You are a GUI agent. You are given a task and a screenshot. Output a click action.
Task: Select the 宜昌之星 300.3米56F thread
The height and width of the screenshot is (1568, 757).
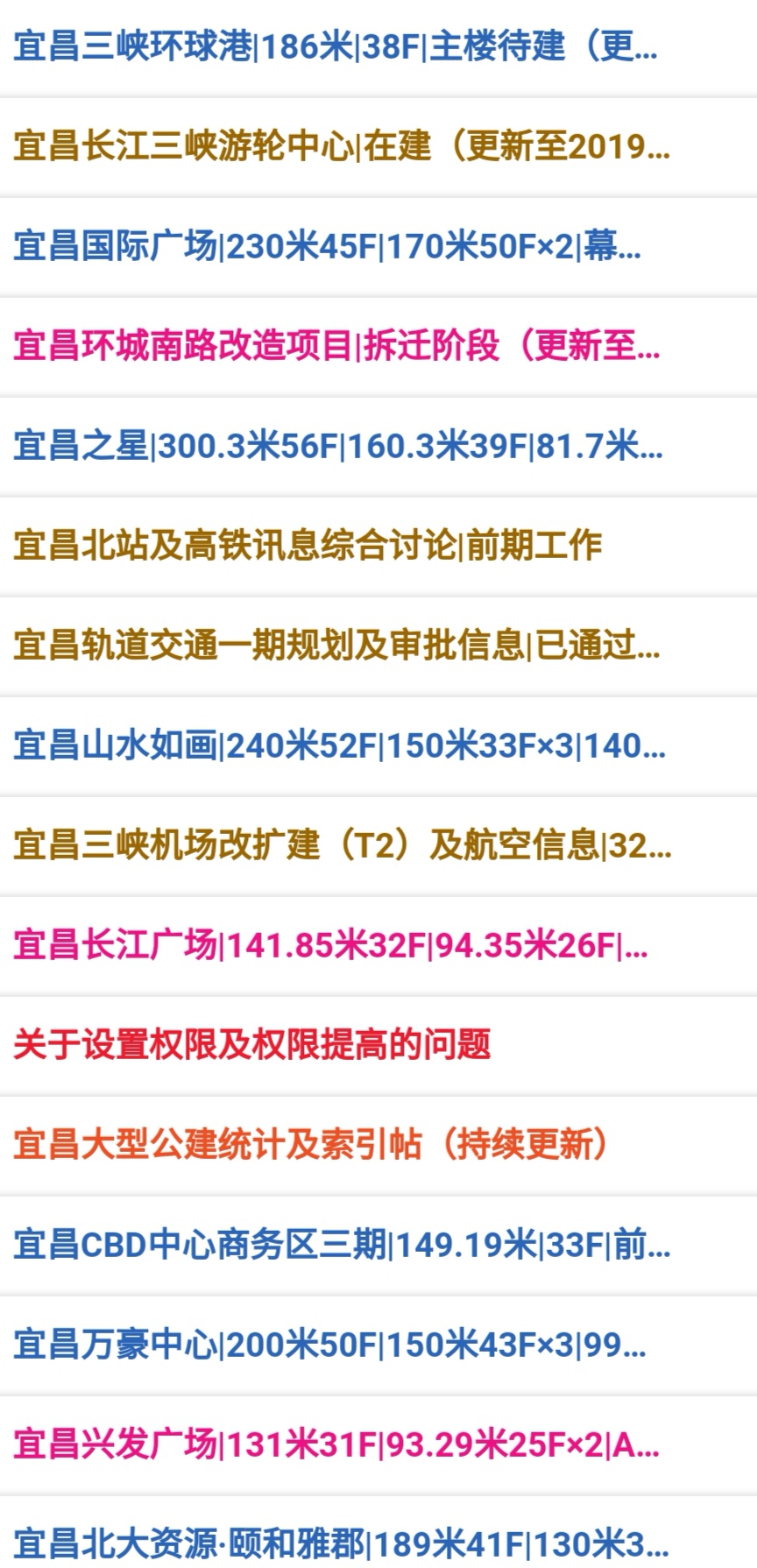pos(338,446)
